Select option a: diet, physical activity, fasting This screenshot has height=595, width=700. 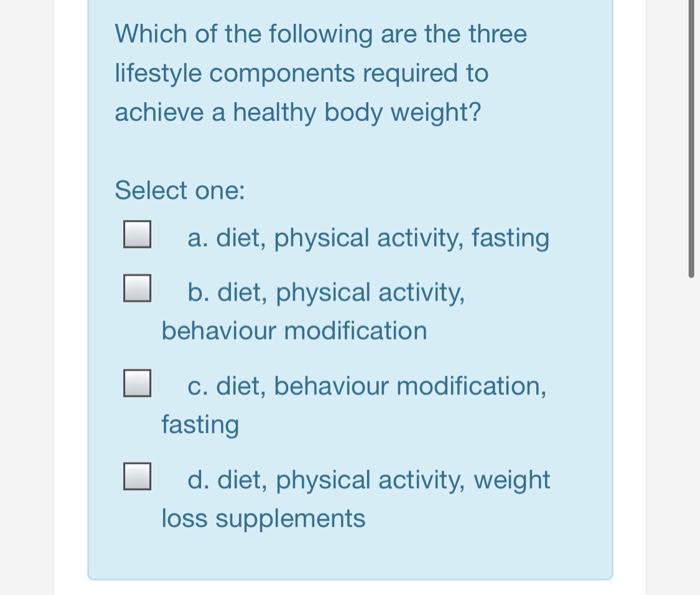[x=137, y=236]
